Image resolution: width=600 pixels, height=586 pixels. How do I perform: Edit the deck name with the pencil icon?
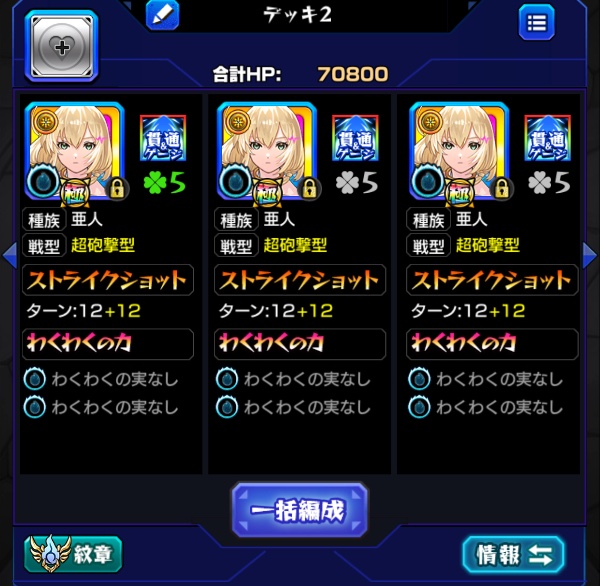tap(162, 14)
